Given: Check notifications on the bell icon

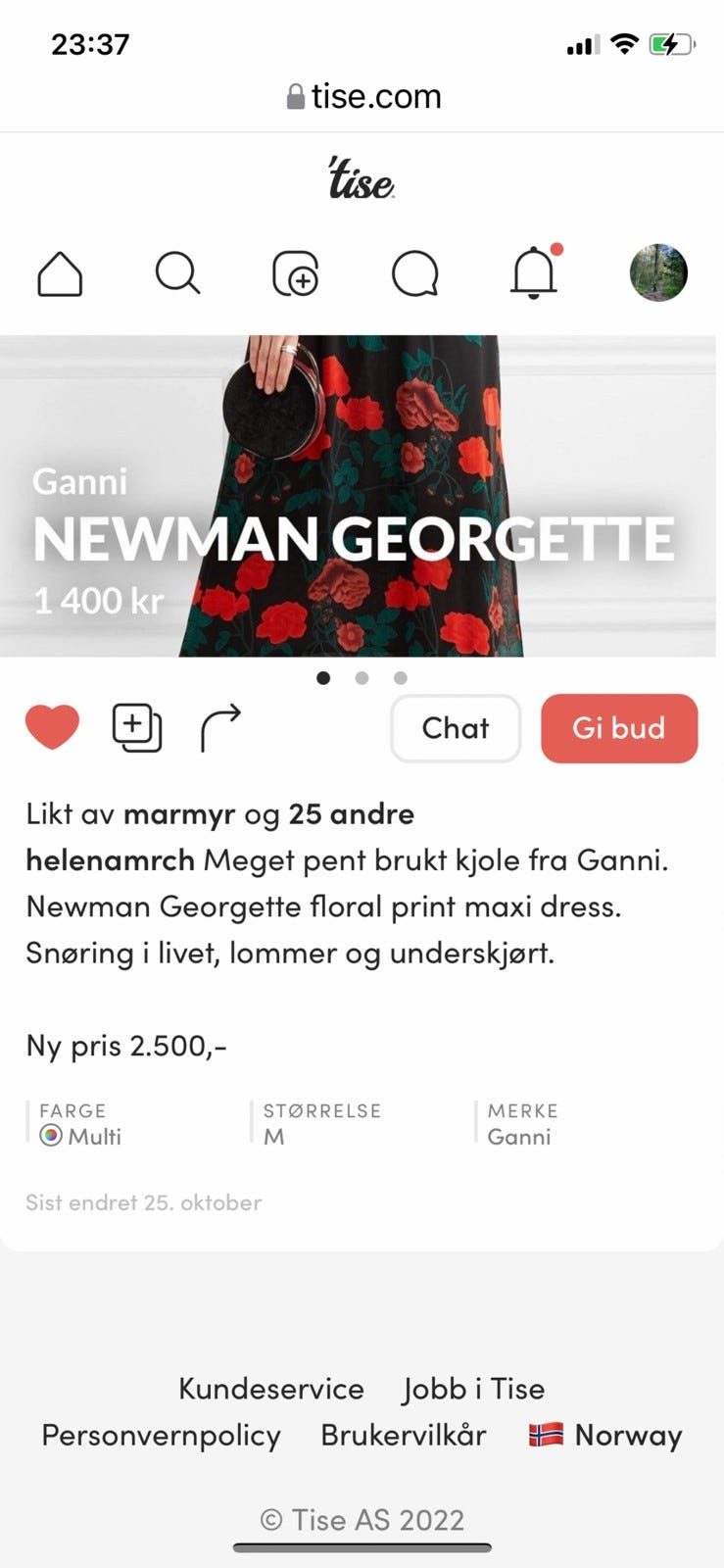Looking at the screenshot, I should [x=534, y=274].
